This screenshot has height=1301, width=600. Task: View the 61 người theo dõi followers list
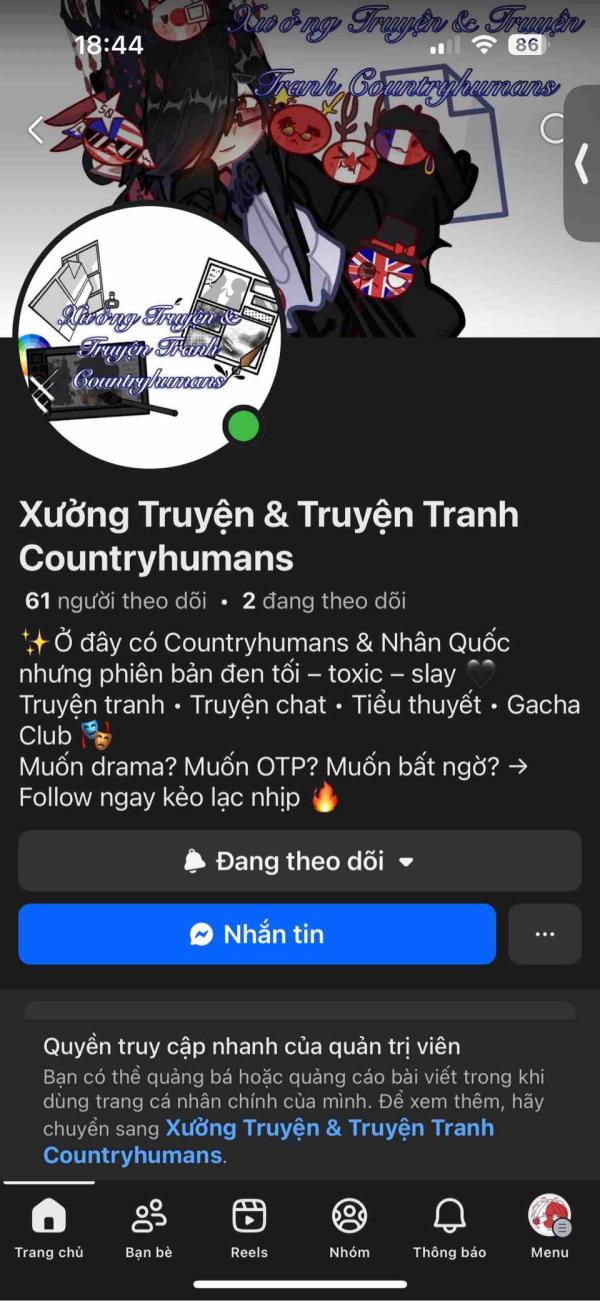pyautogui.click(x=116, y=601)
